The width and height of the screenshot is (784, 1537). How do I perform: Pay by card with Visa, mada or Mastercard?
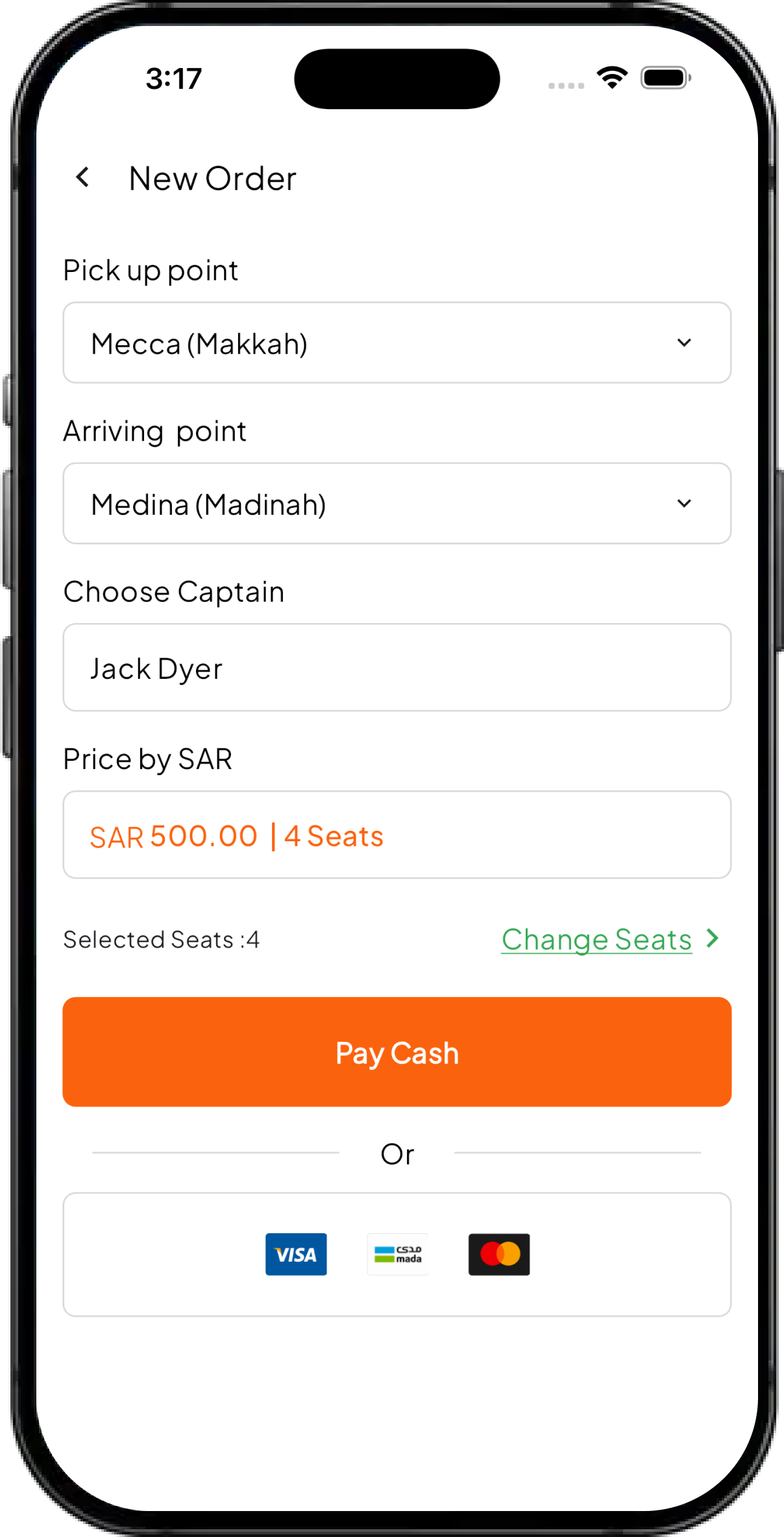coord(397,1255)
